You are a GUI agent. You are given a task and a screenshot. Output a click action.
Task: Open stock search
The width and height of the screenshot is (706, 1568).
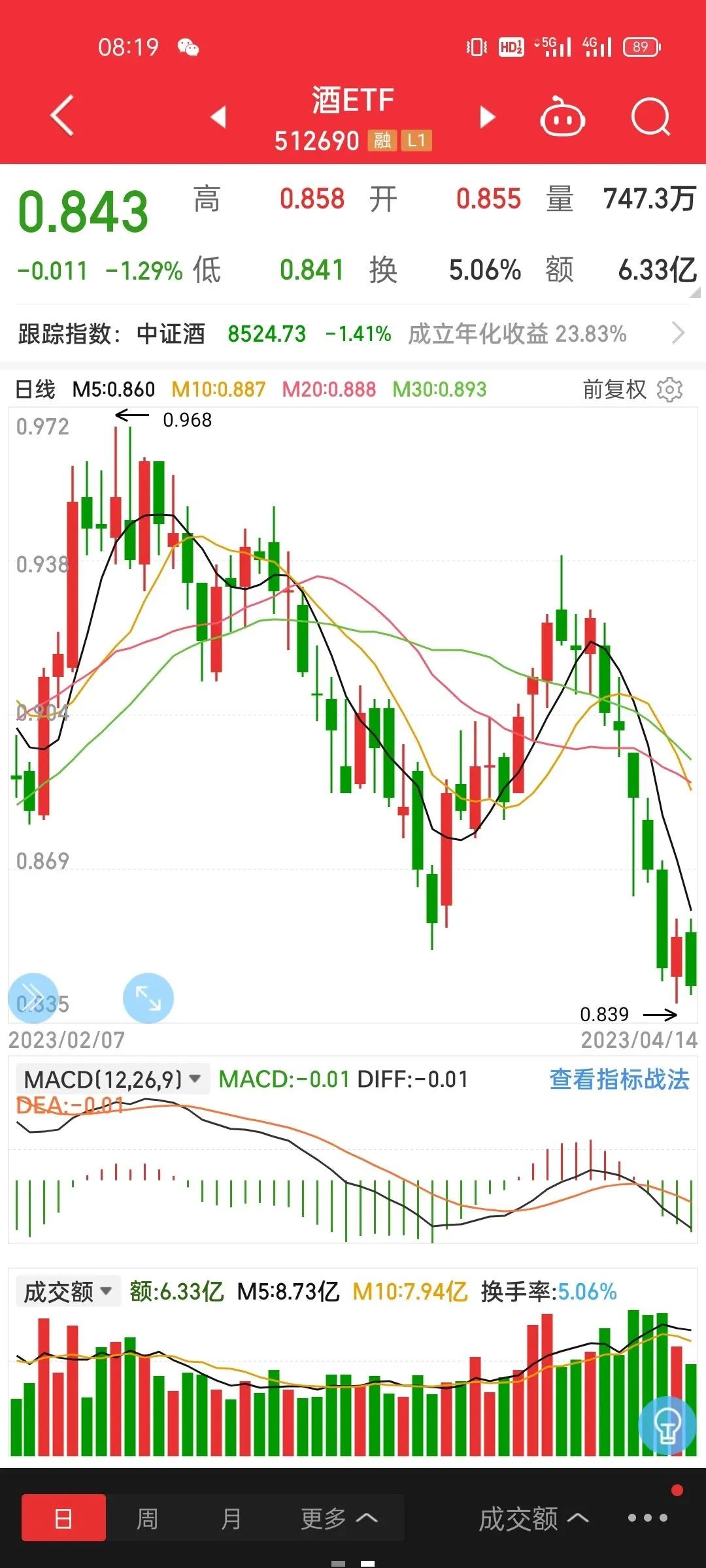(650, 118)
